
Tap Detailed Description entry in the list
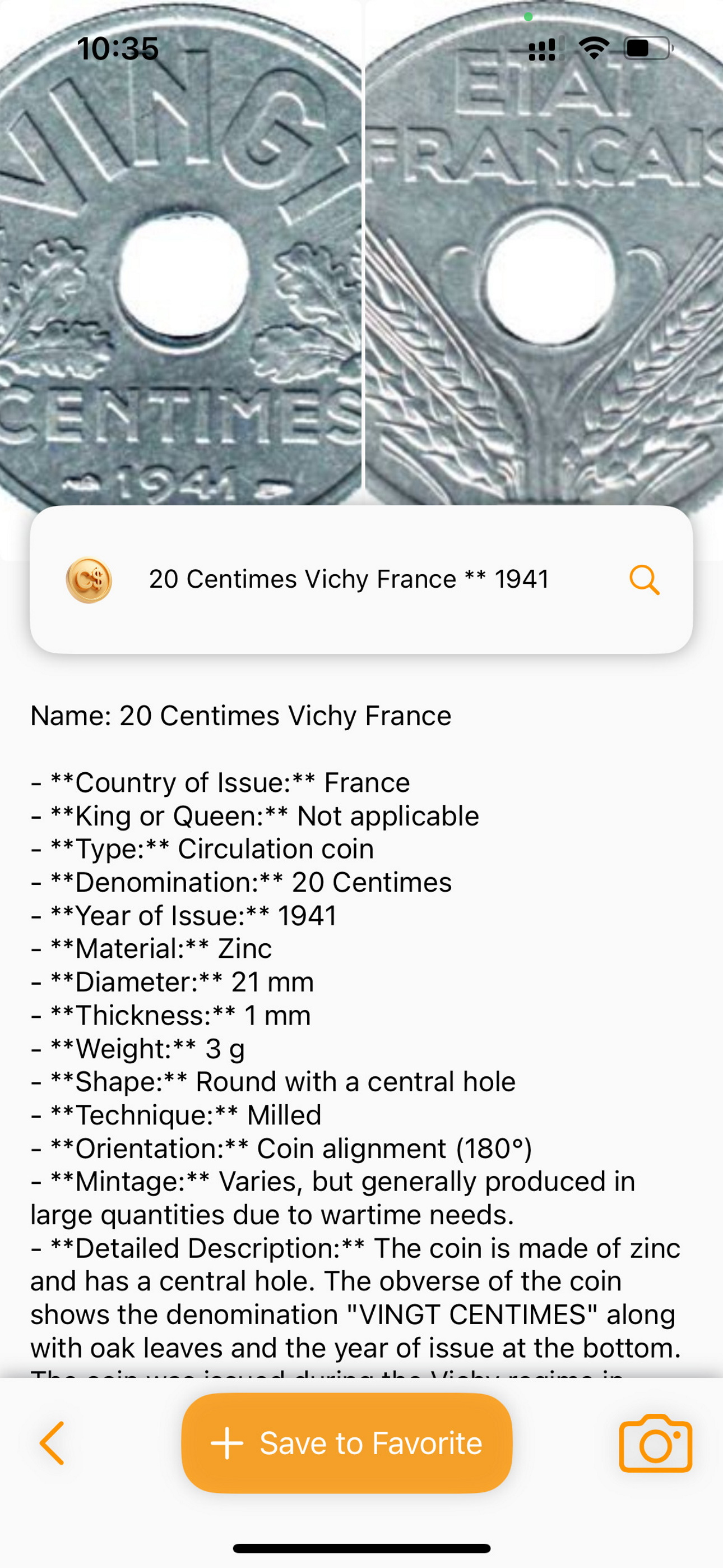click(x=355, y=1247)
